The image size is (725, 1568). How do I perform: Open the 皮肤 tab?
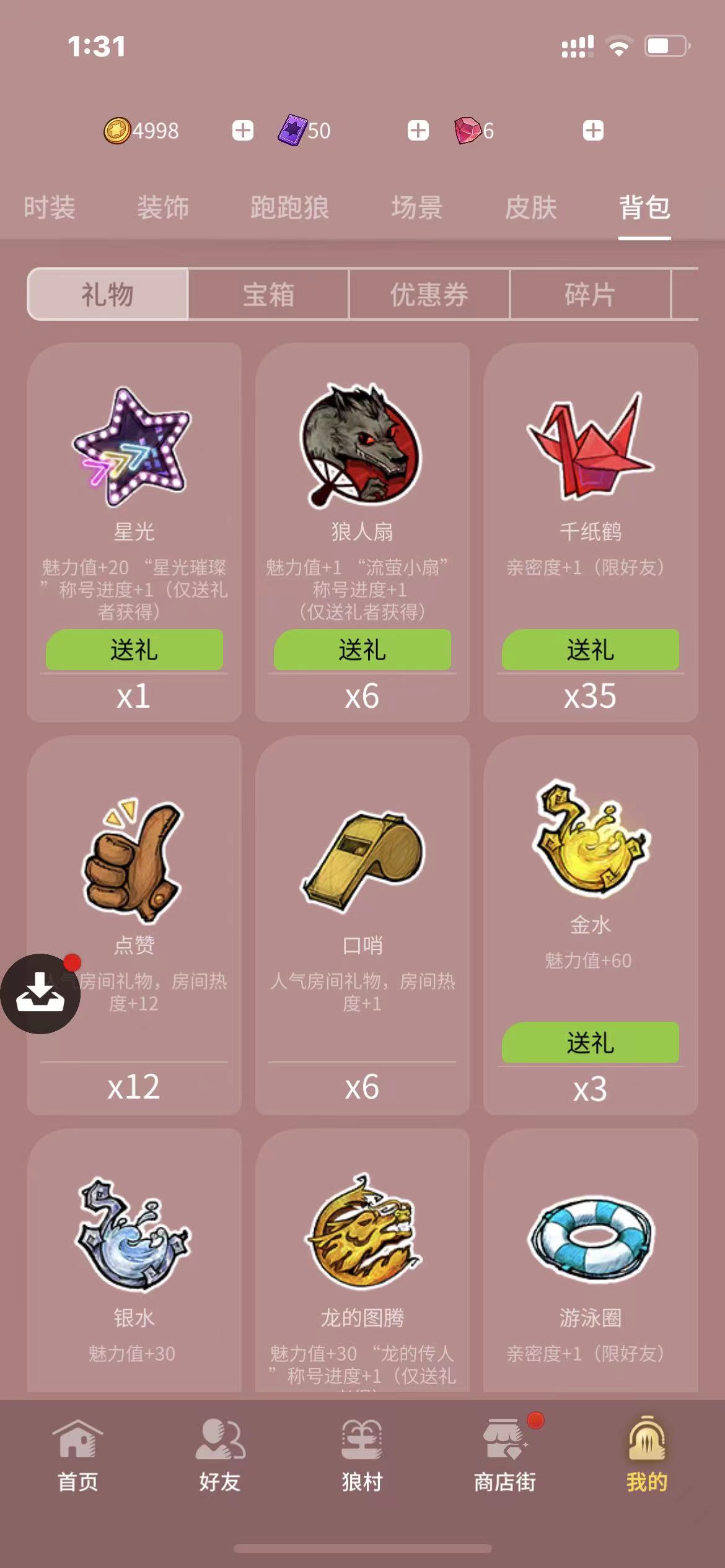click(x=531, y=207)
